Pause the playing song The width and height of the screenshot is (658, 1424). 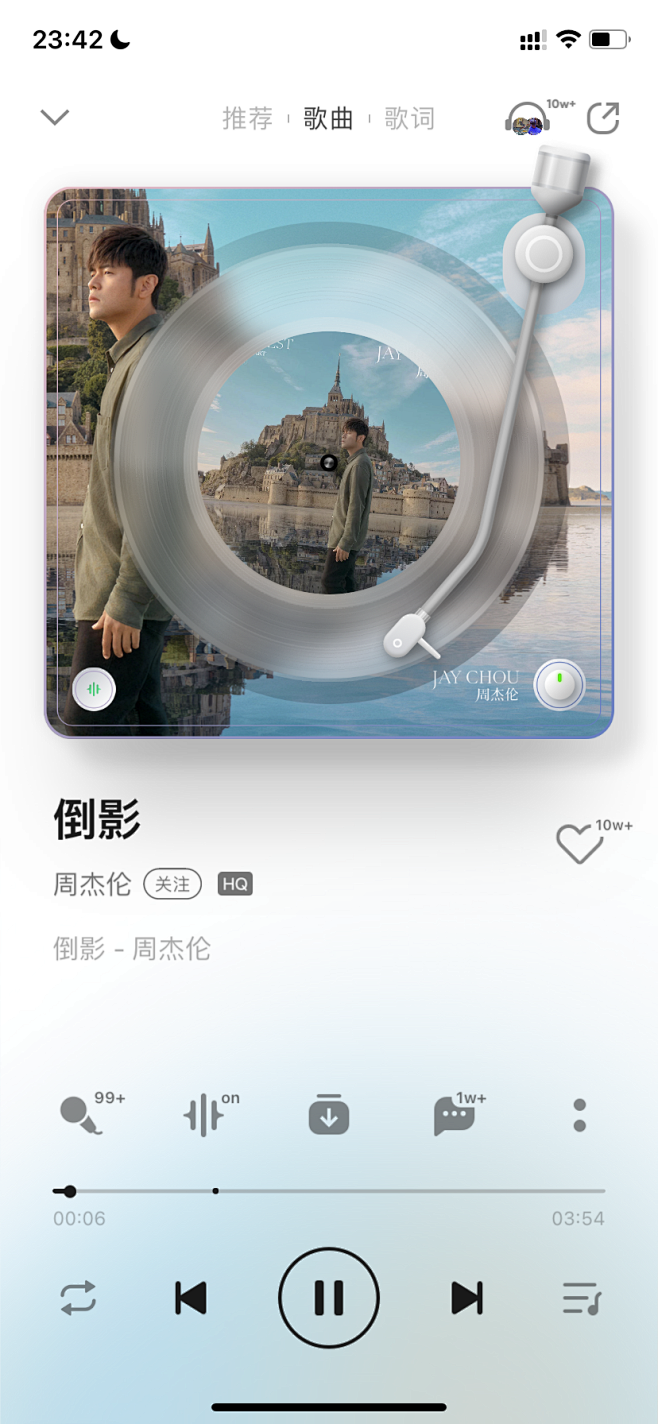tap(329, 1298)
